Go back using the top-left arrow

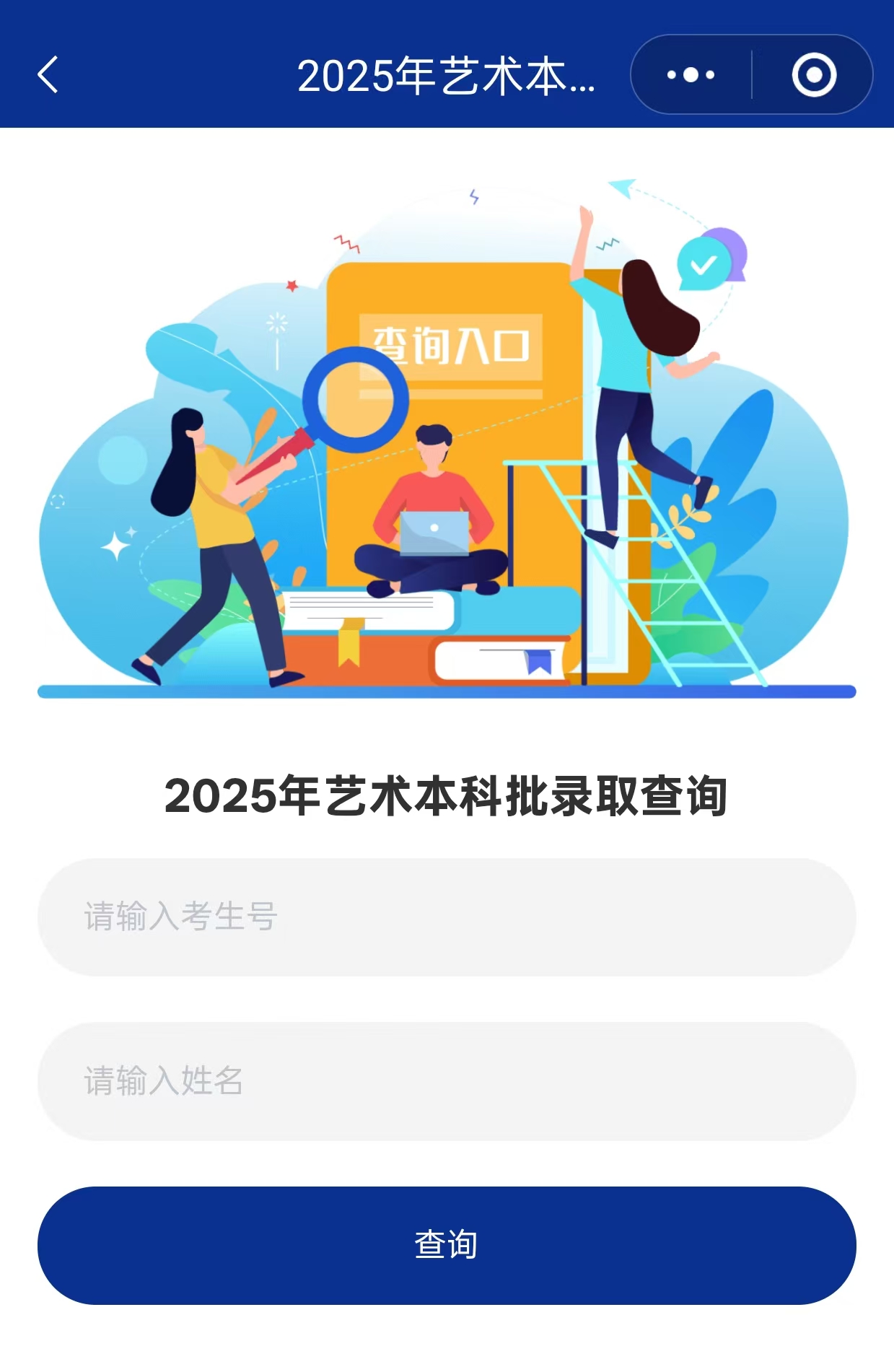(x=48, y=75)
